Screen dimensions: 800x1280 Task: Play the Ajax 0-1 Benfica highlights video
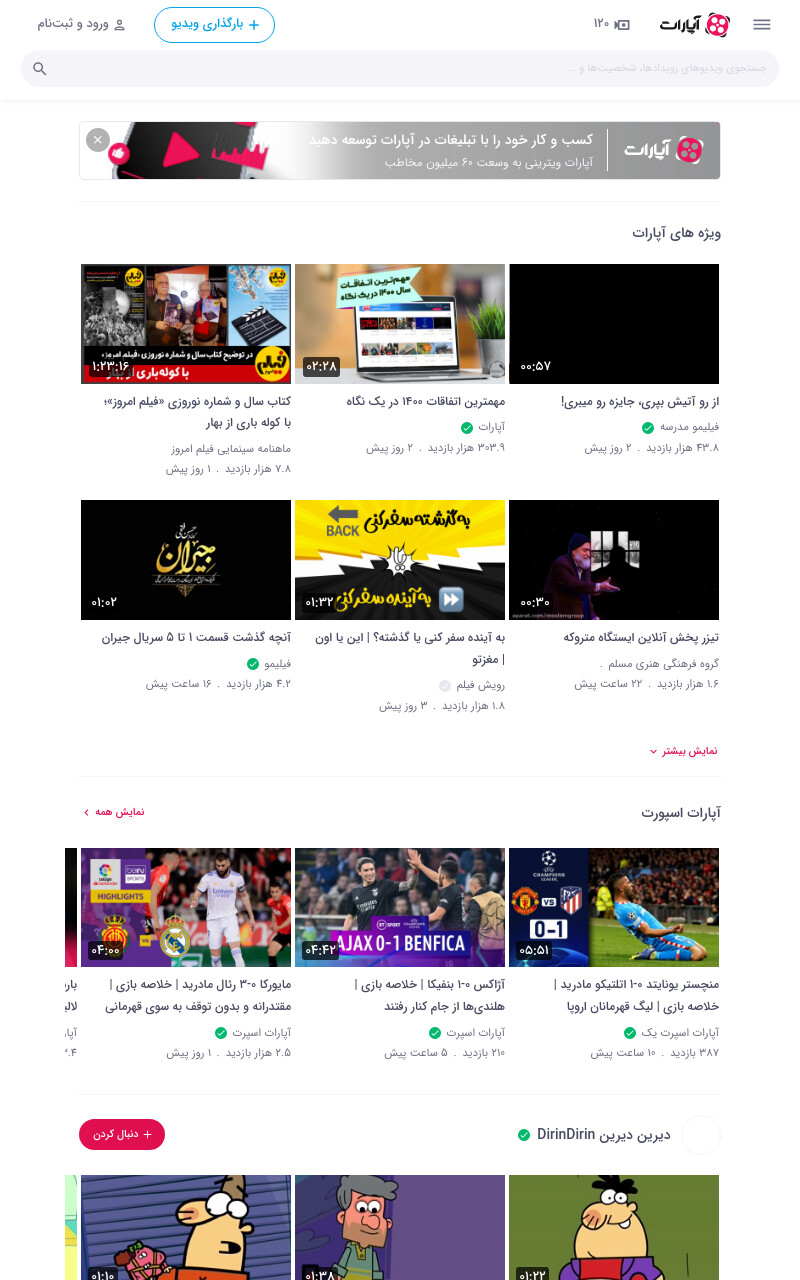click(x=400, y=907)
